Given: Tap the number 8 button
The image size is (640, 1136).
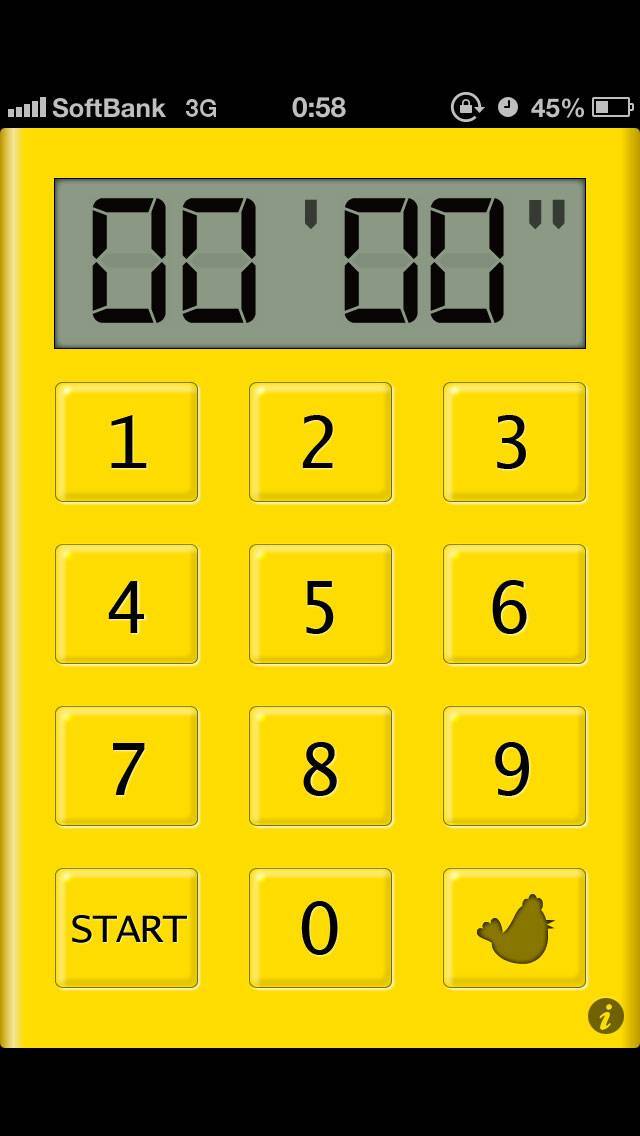Looking at the screenshot, I should click(320, 766).
